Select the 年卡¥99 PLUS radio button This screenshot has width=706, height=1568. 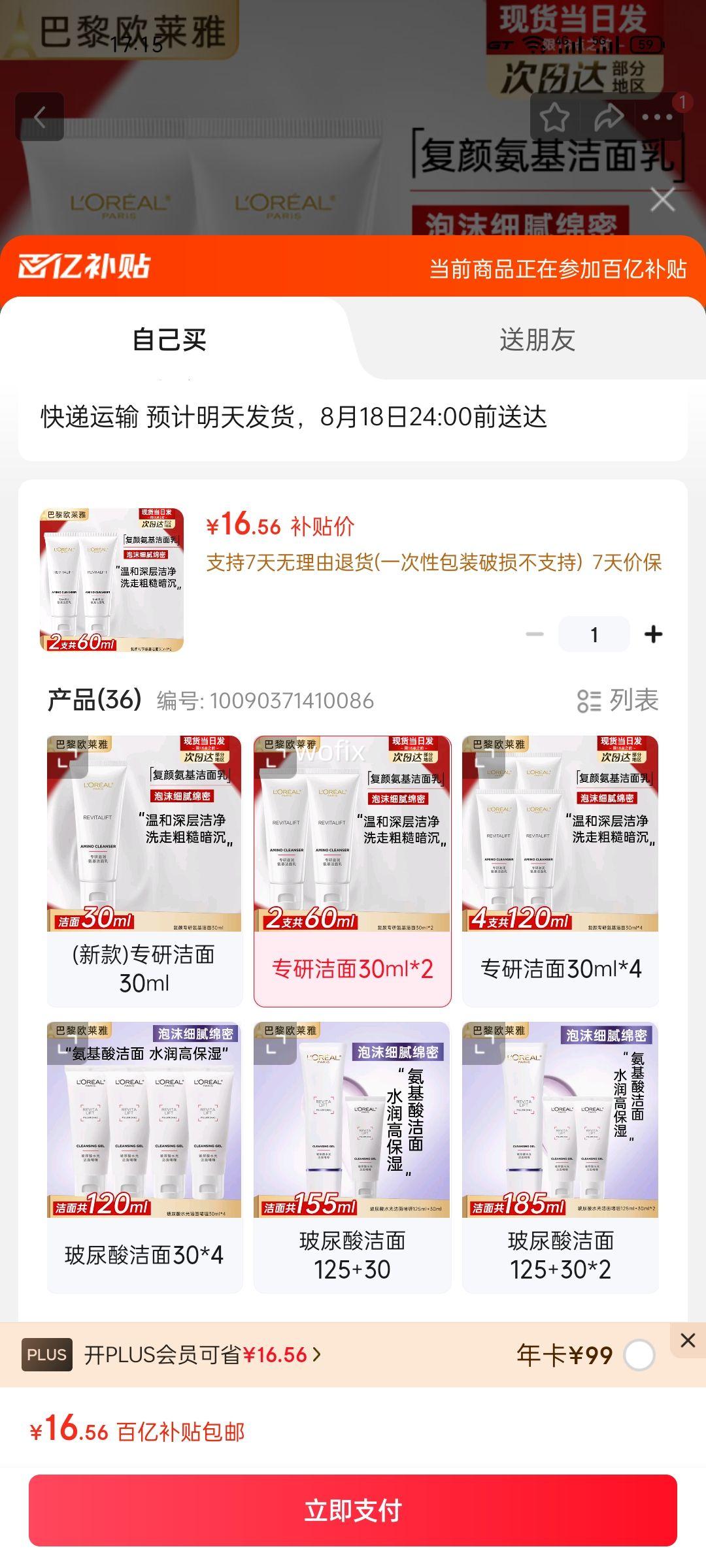(639, 1355)
